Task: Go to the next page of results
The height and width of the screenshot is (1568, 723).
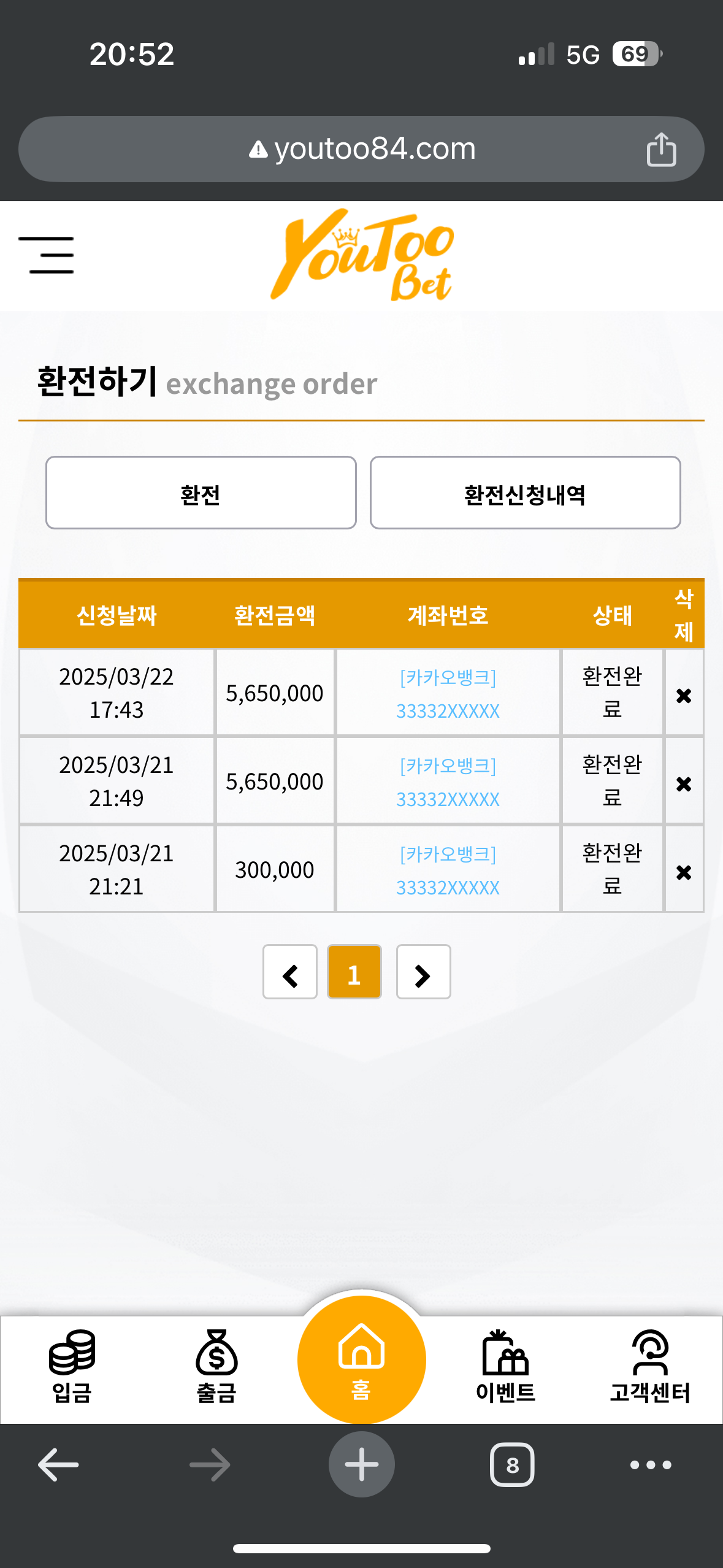Action: (423, 972)
